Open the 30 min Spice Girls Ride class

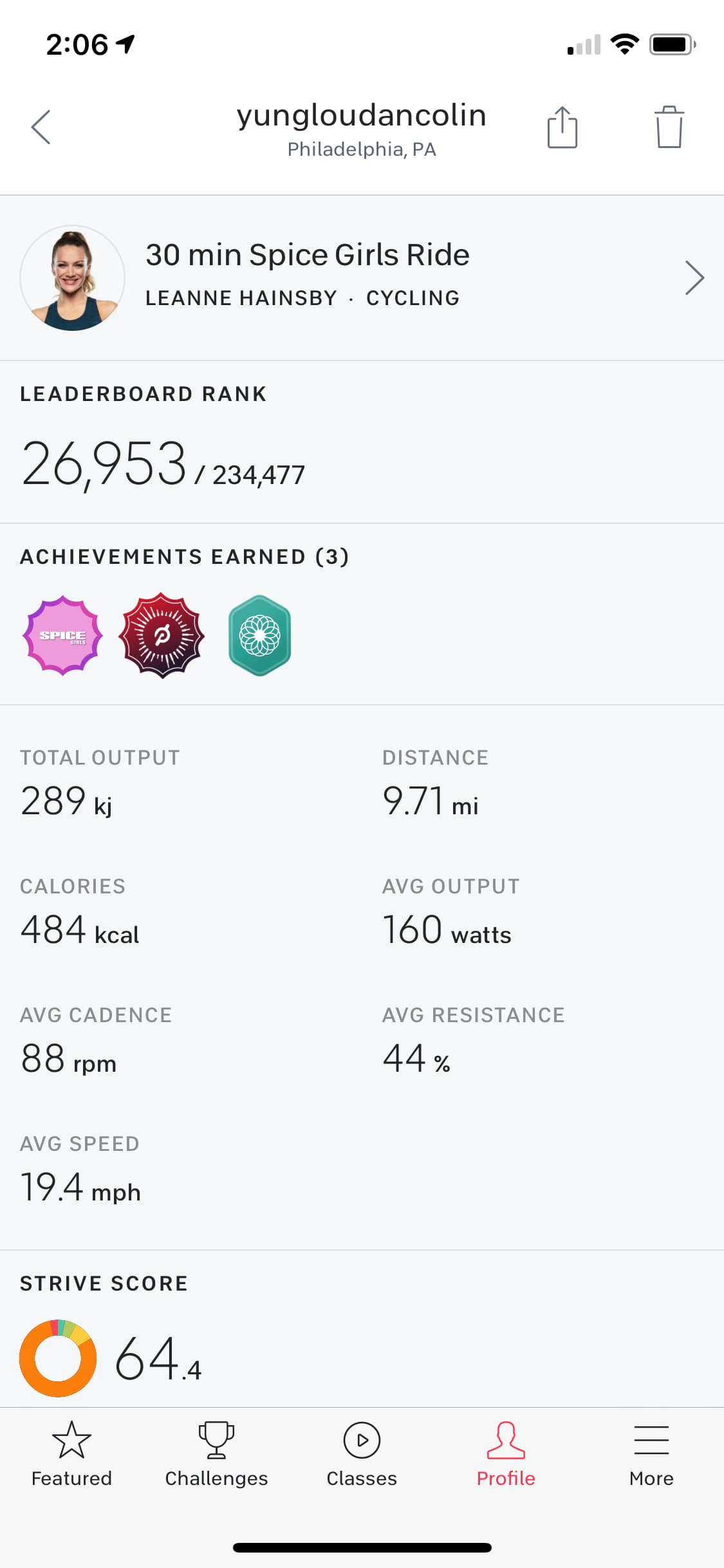tap(362, 277)
